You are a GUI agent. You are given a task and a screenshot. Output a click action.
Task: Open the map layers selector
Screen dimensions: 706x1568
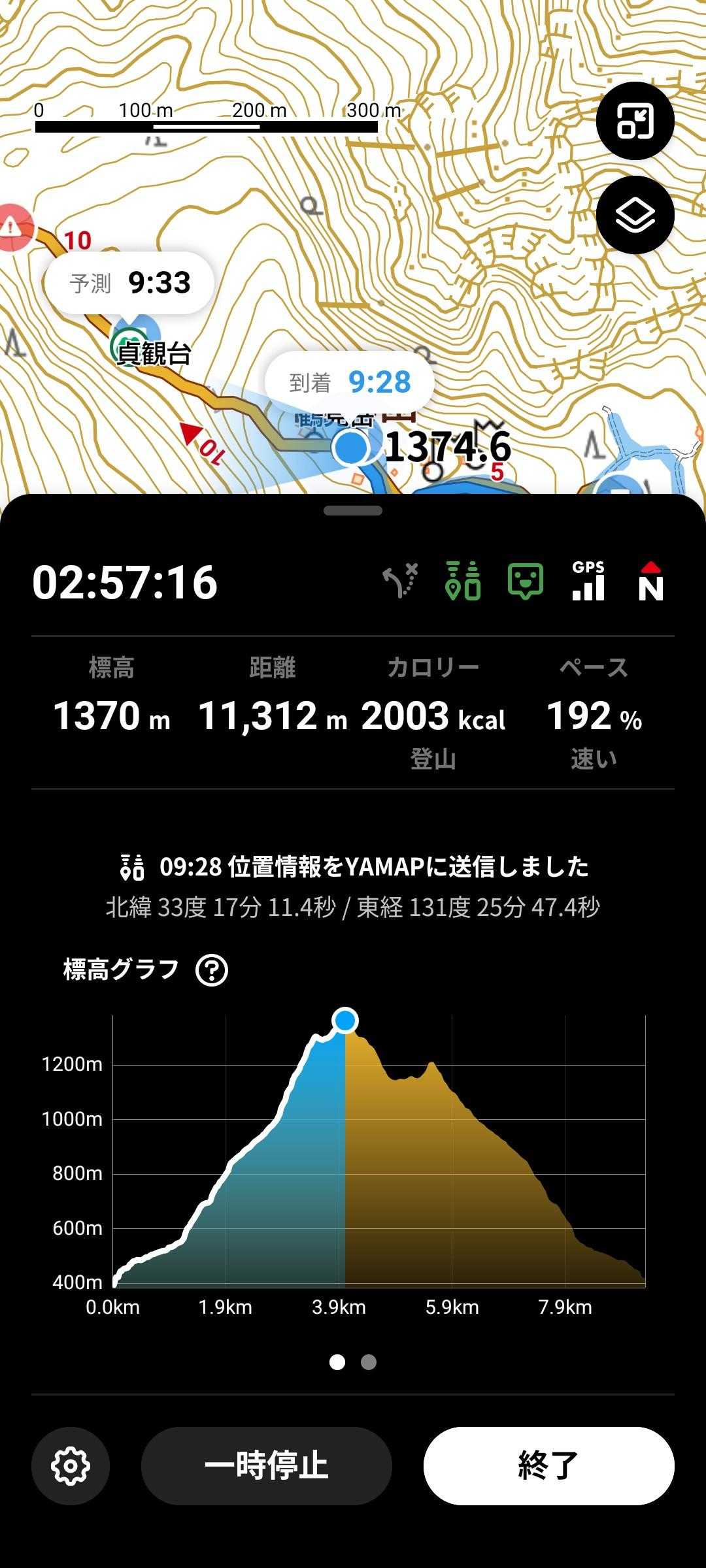[x=635, y=215]
